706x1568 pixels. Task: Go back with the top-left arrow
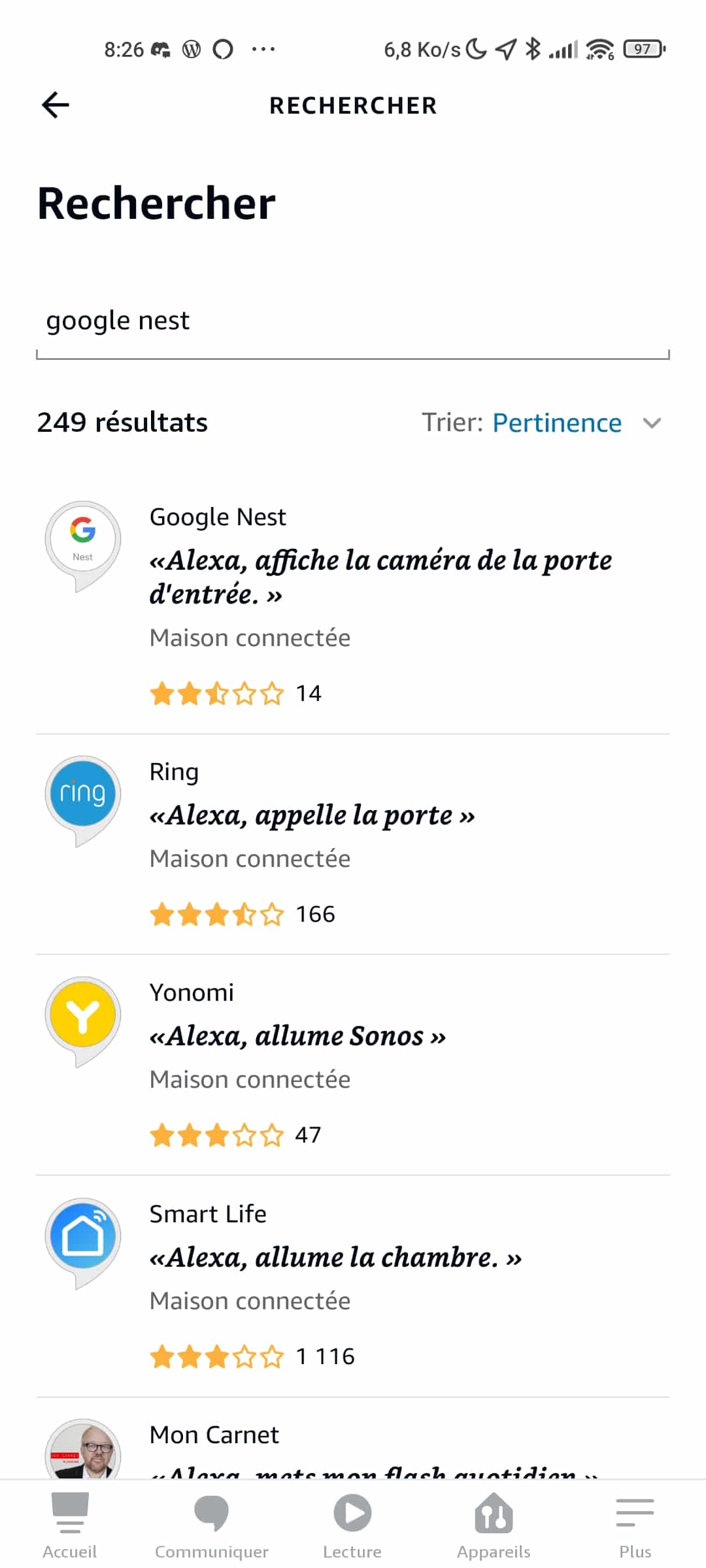(56, 105)
